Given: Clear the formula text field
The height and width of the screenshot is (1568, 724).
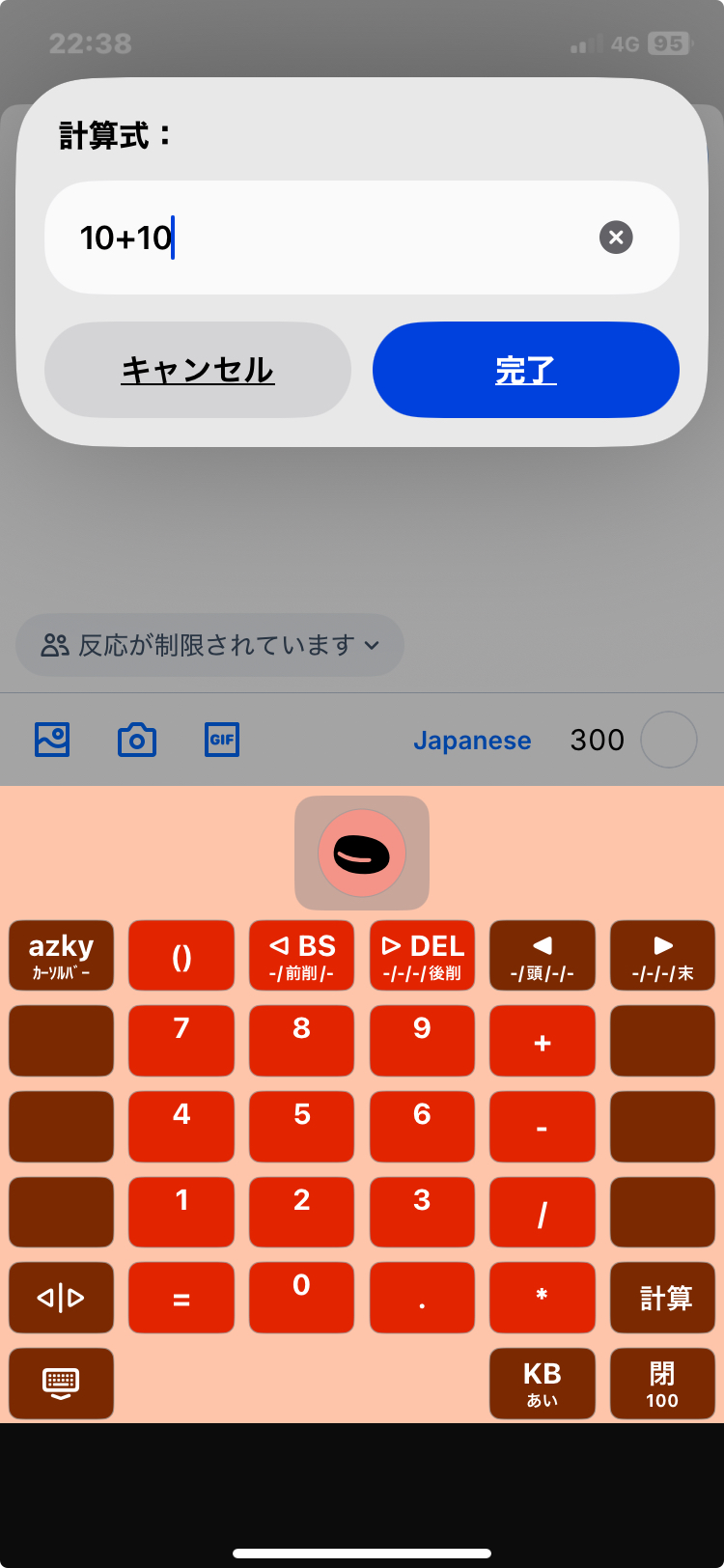Looking at the screenshot, I should pyautogui.click(x=616, y=238).
